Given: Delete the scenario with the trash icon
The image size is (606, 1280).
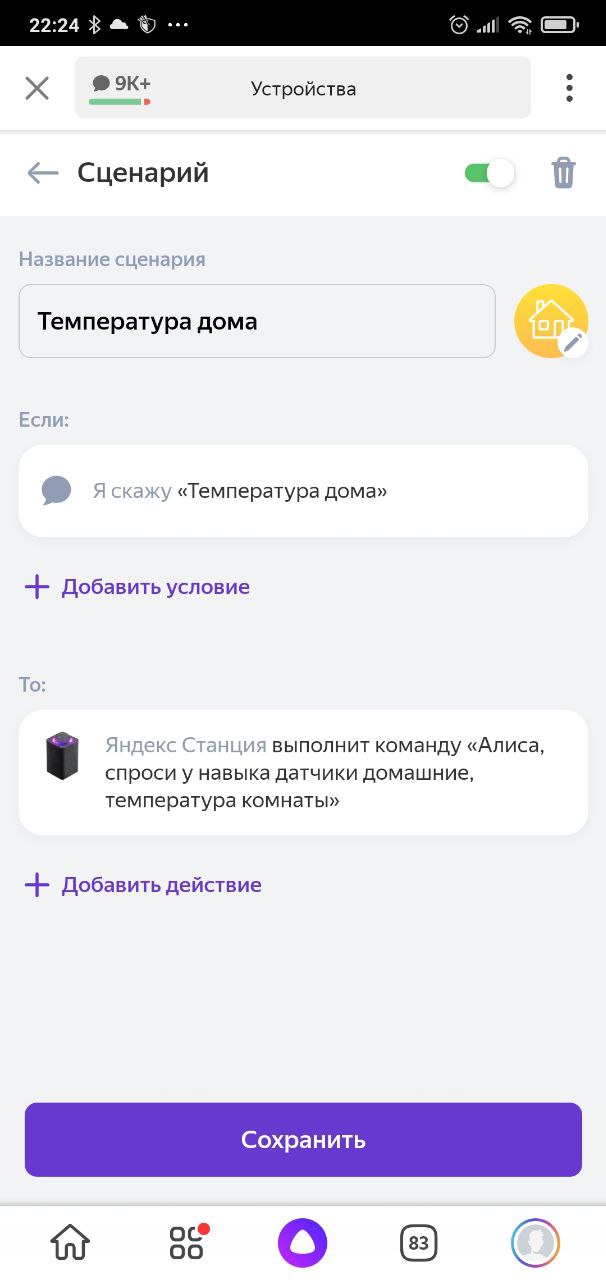Looking at the screenshot, I should point(564,173).
